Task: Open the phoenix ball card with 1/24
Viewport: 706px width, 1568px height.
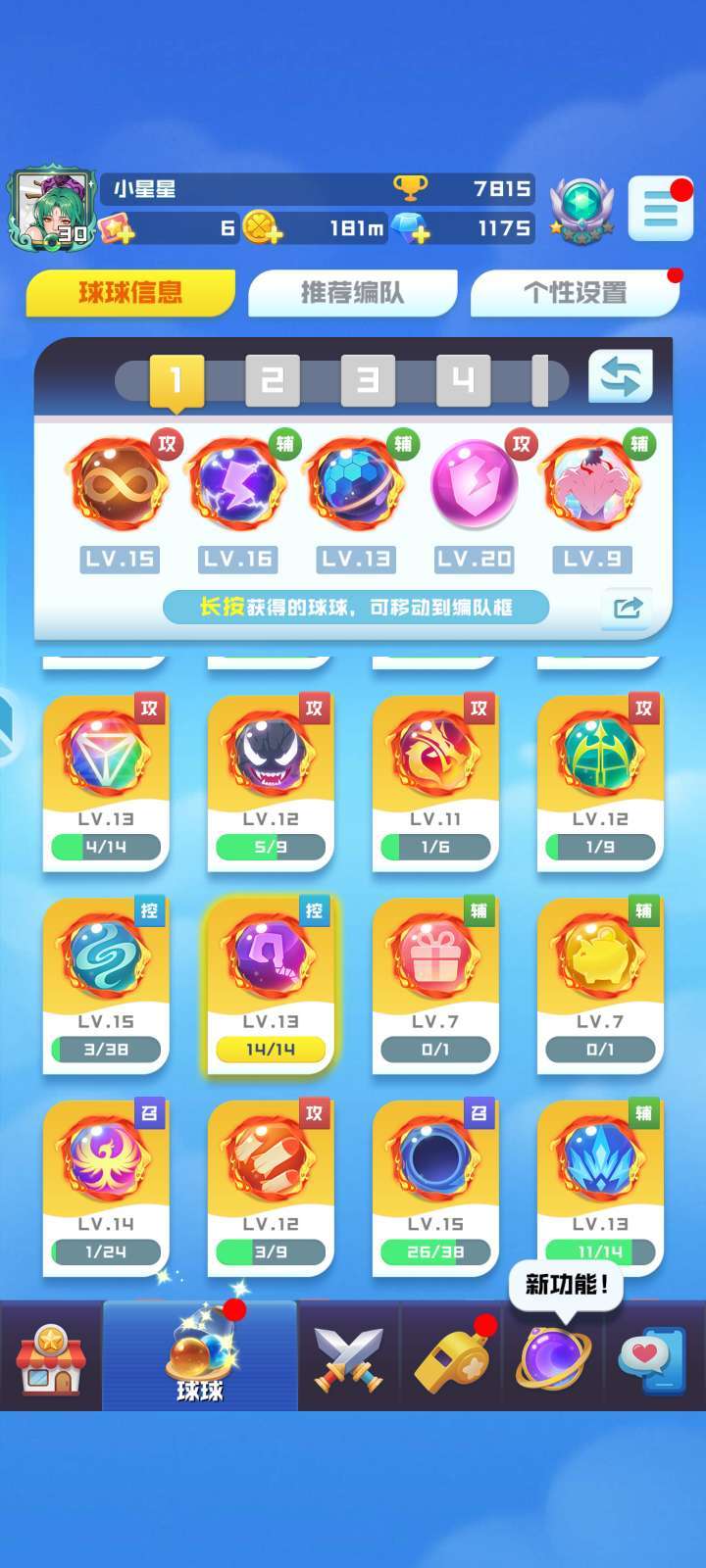Action: pyautogui.click(x=106, y=1188)
